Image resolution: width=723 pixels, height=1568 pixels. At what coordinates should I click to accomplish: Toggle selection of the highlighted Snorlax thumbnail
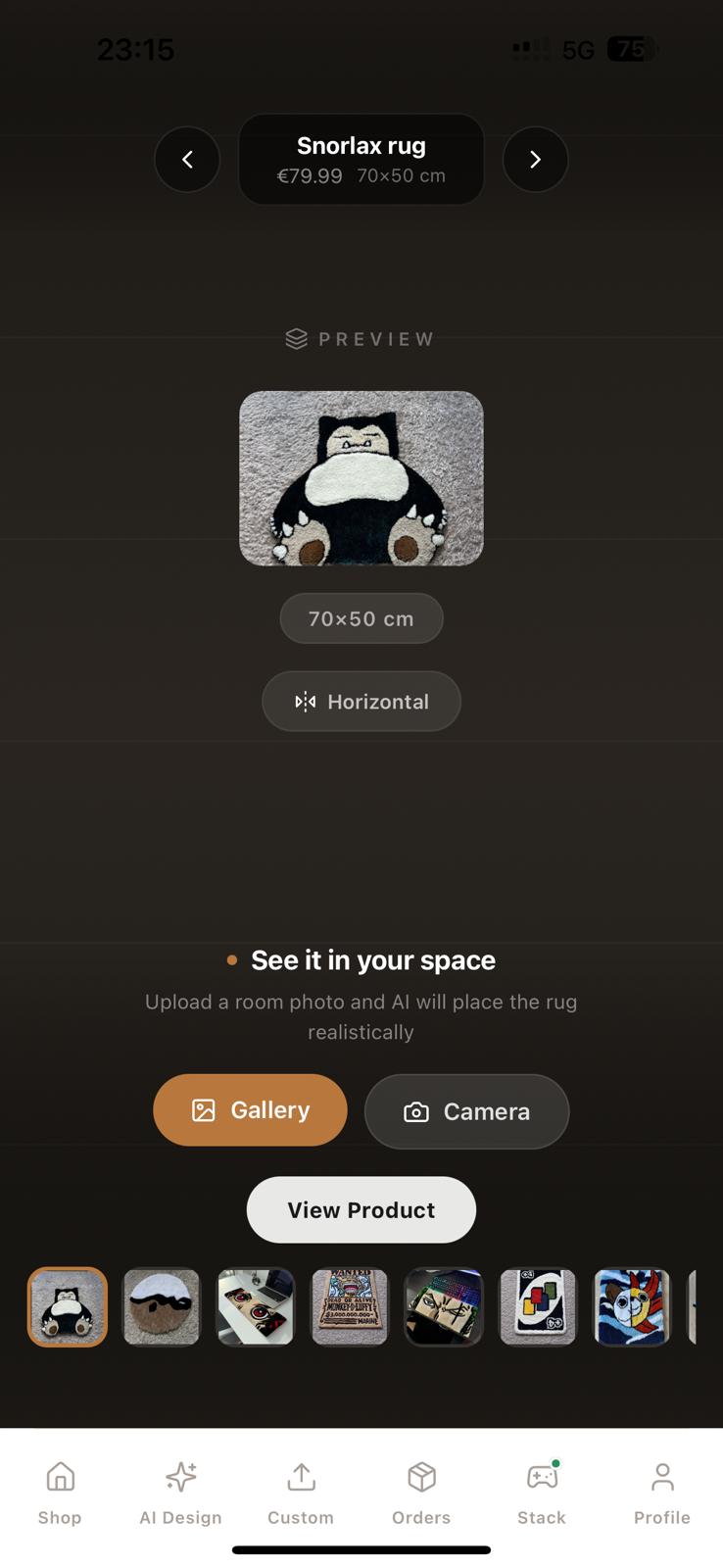(67, 1306)
